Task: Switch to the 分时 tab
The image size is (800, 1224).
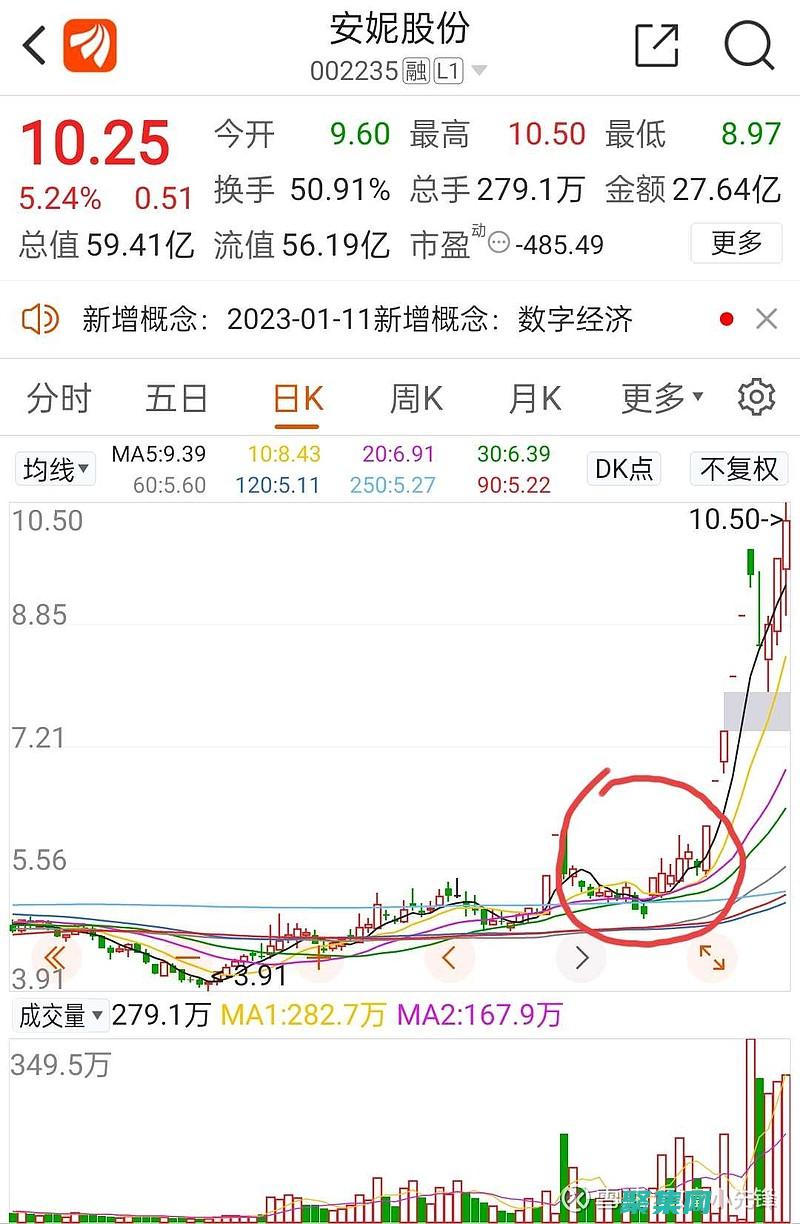Action: tap(62, 397)
